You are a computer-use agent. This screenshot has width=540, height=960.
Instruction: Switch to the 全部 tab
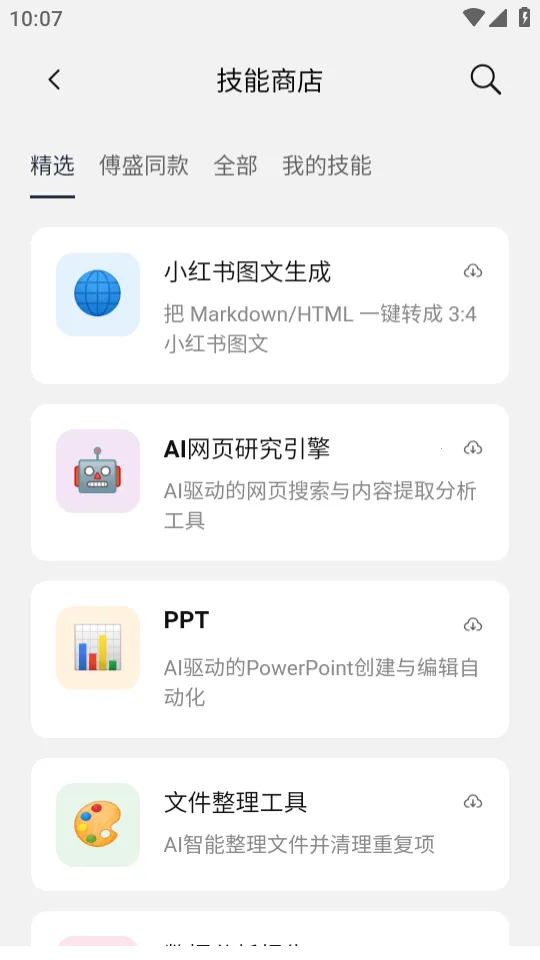pos(235,165)
